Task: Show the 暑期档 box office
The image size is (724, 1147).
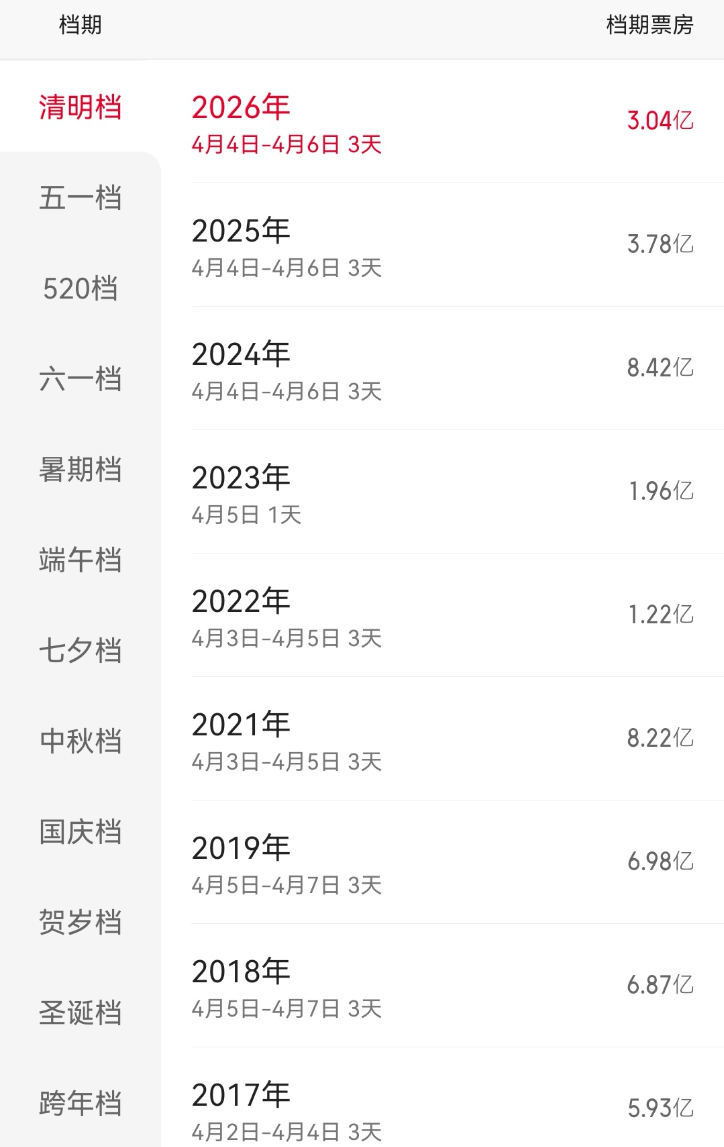Action: pyautogui.click(x=80, y=469)
